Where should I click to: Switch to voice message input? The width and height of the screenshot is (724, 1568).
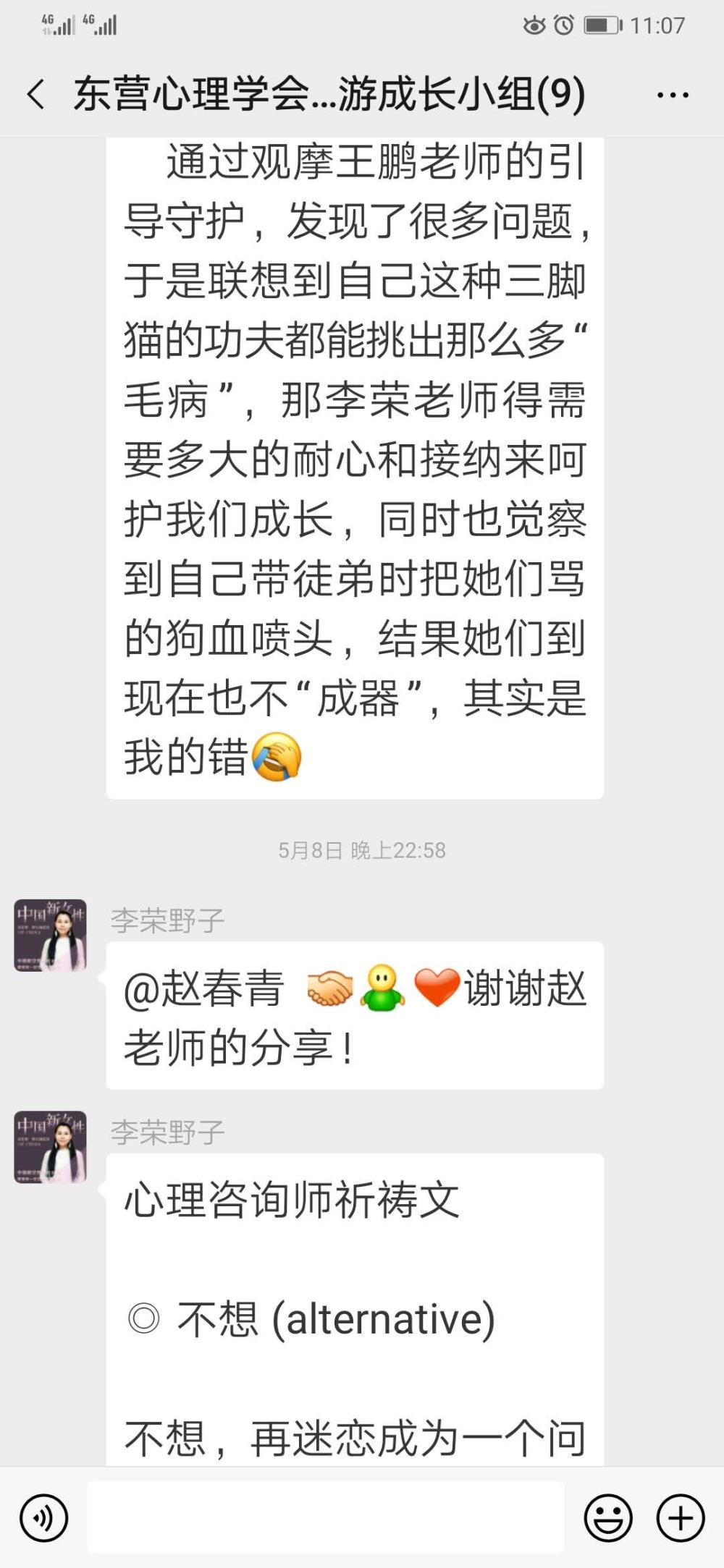(x=43, y=1517)
